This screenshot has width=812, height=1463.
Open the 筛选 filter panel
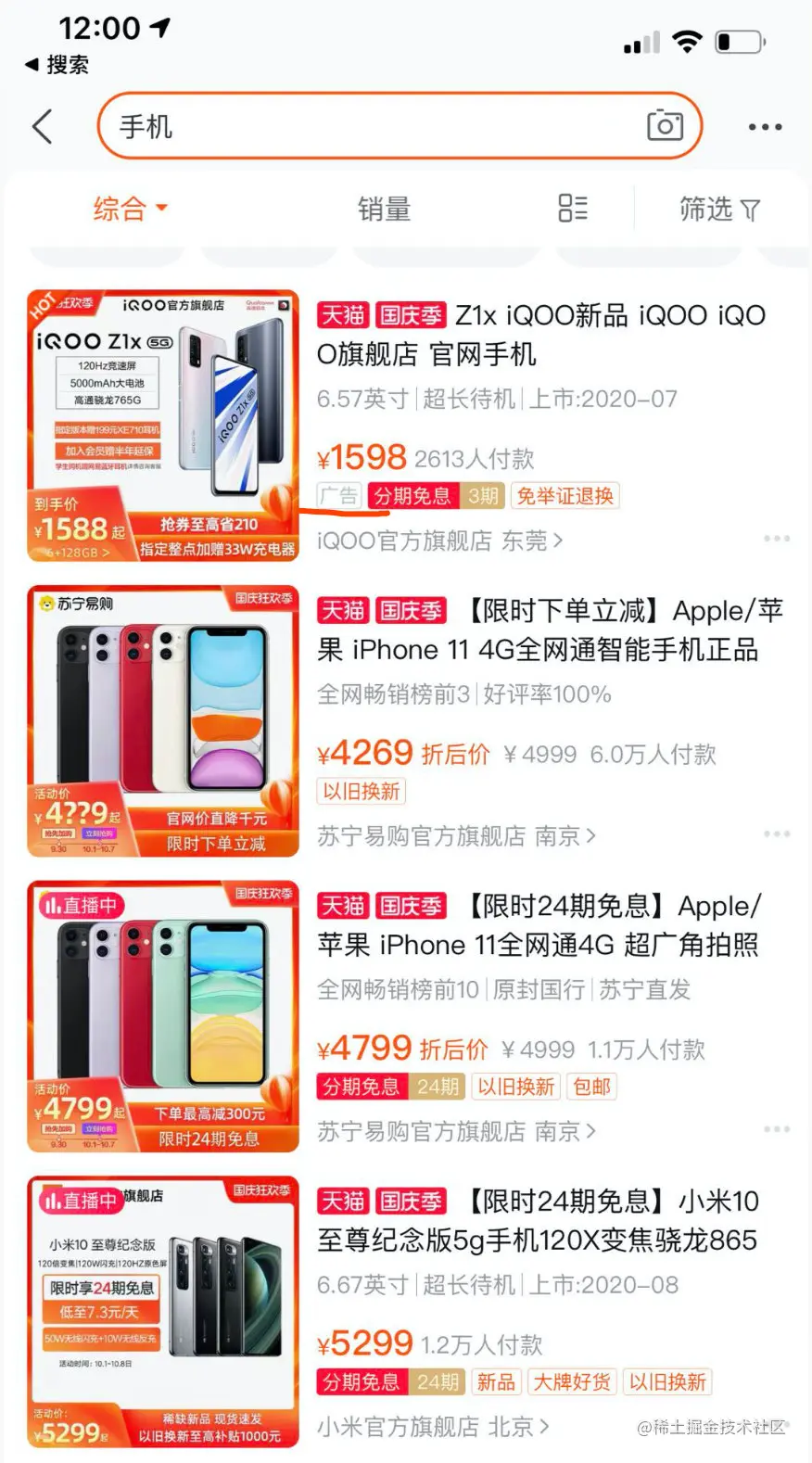click(719, 210)
